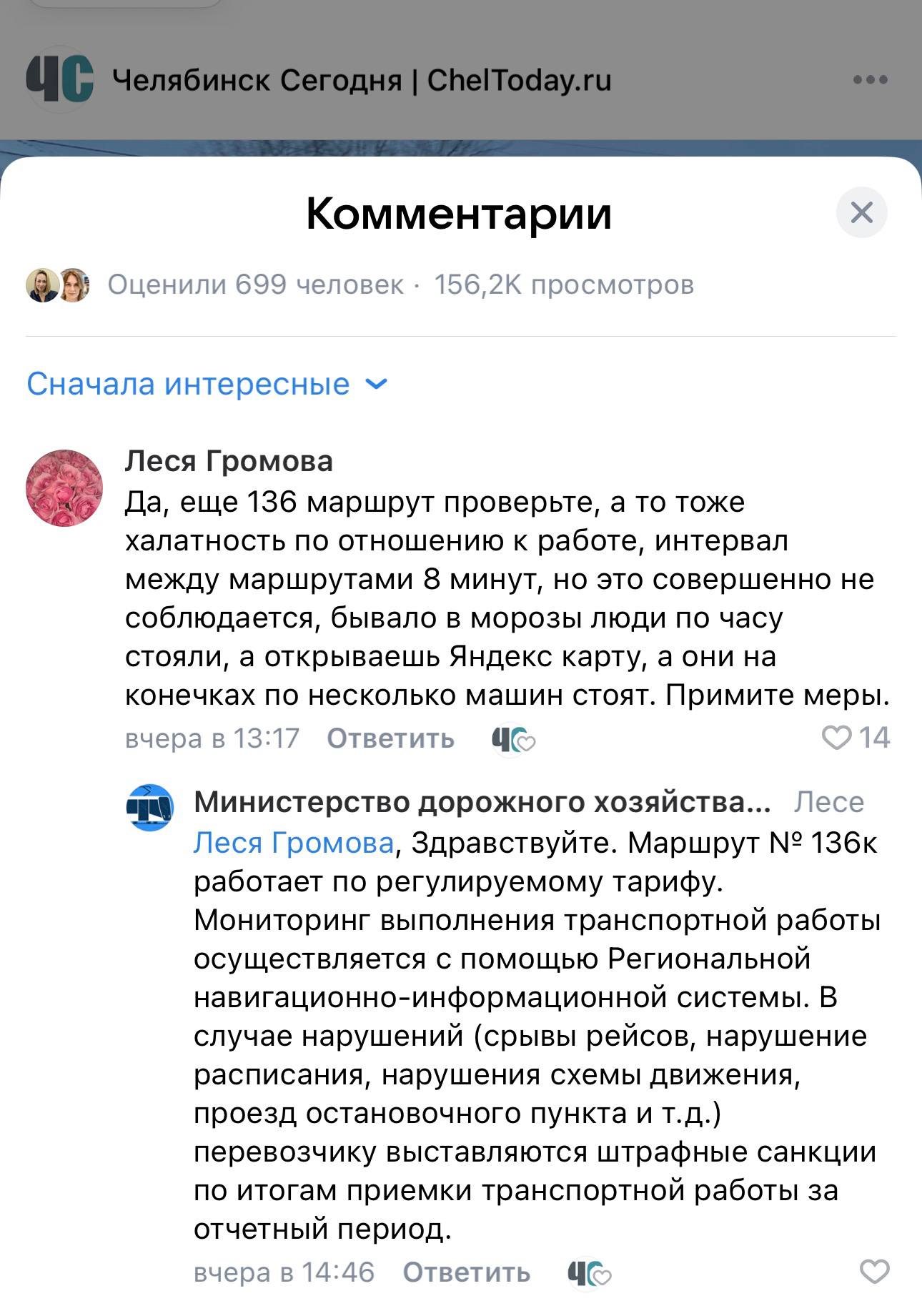Open Челябинск Сегодня community header

361,80
